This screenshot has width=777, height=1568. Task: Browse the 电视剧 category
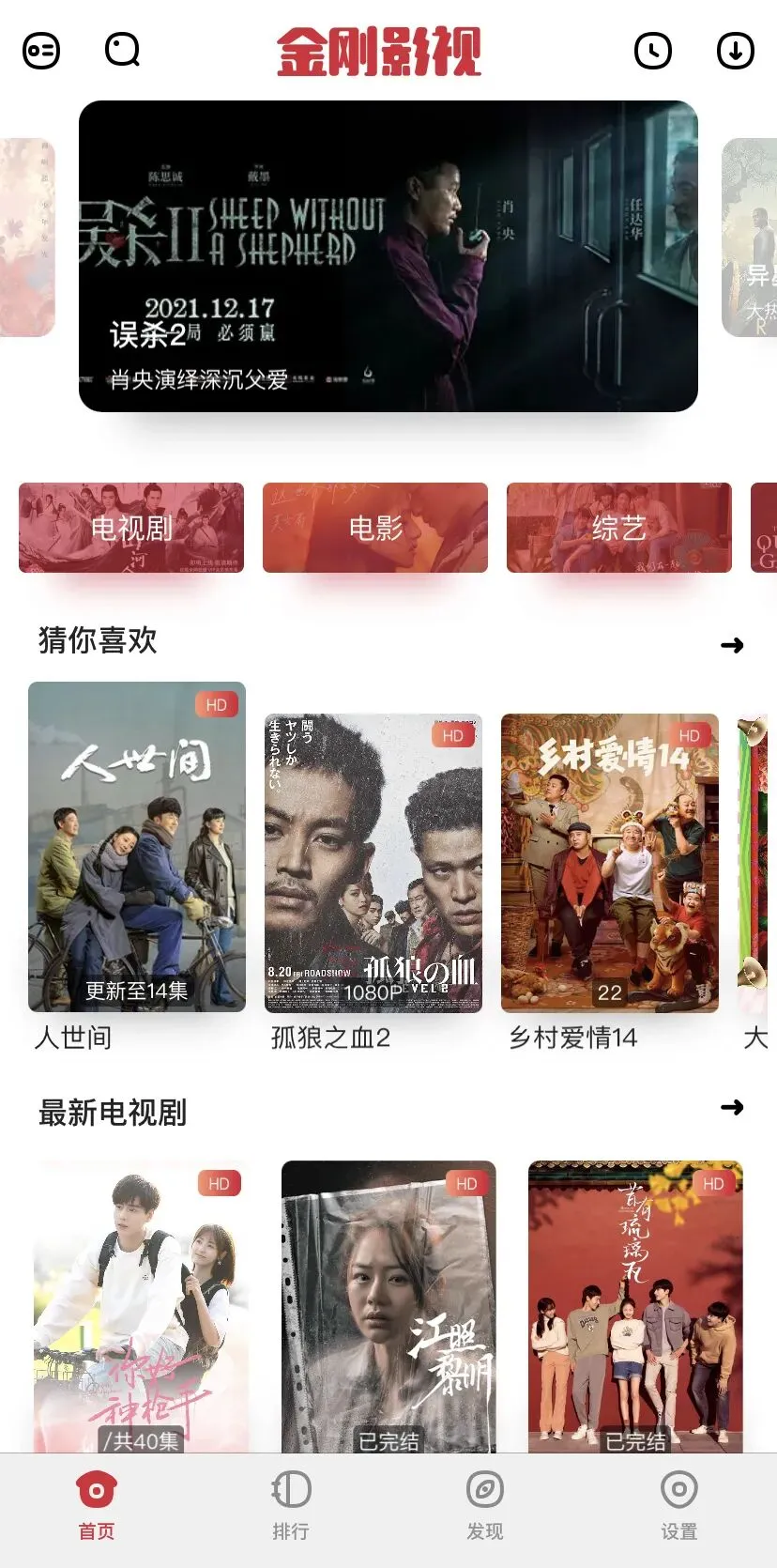pyautogui.click(x=131, y=528)
